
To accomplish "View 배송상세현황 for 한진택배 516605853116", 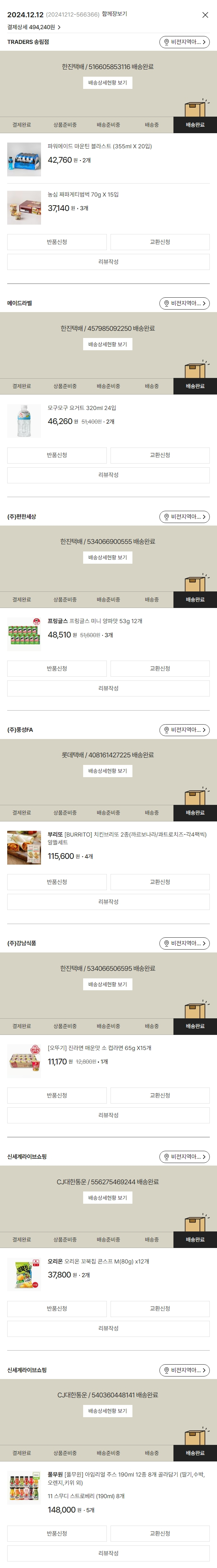I will tap(108, 83).
